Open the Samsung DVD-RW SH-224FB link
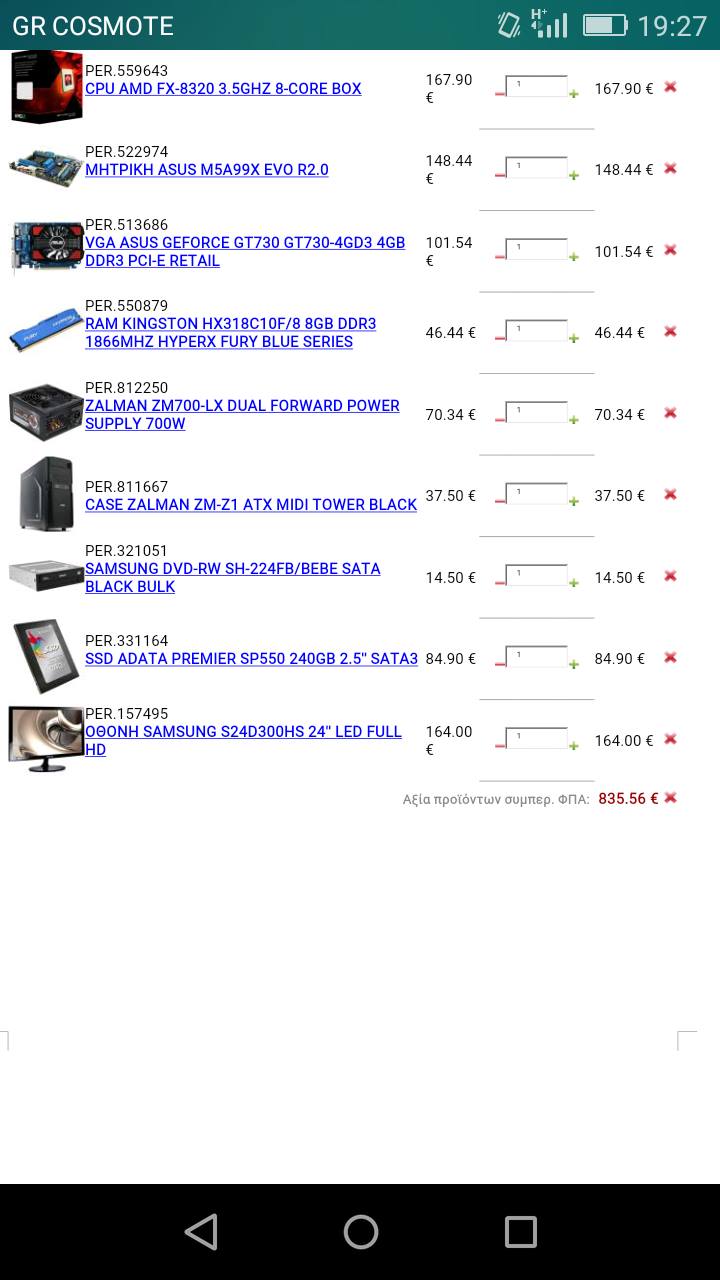720x1280 pixels. [233, 578]
